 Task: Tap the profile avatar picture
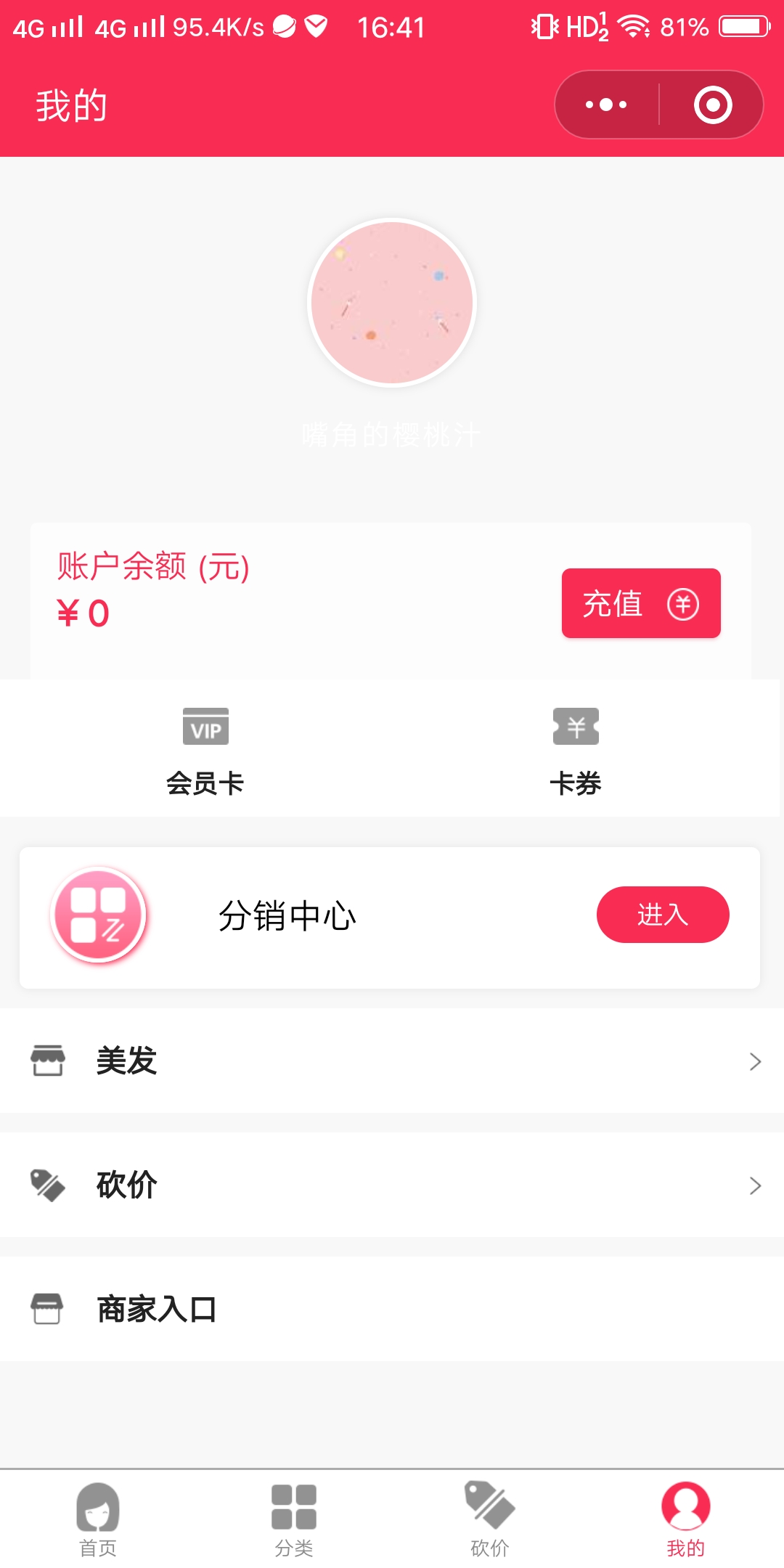pos(392,303)
